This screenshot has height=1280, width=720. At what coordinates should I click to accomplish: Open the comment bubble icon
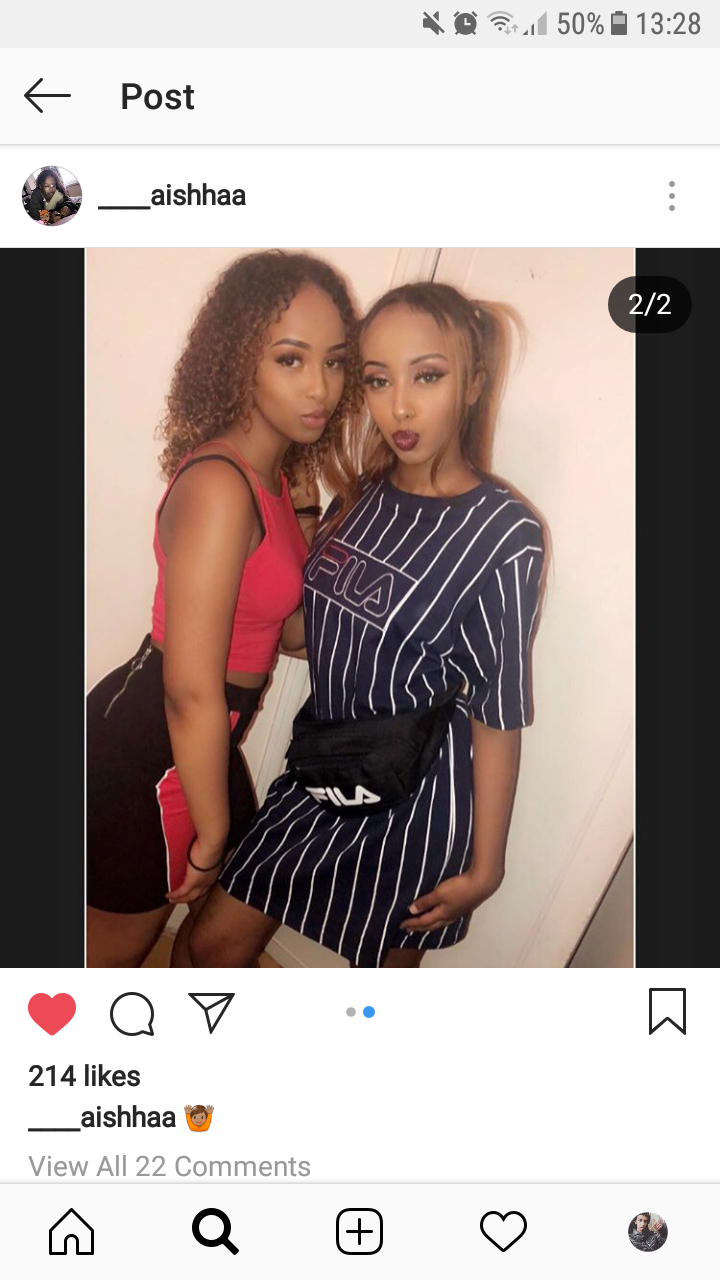coord(132,1013)
